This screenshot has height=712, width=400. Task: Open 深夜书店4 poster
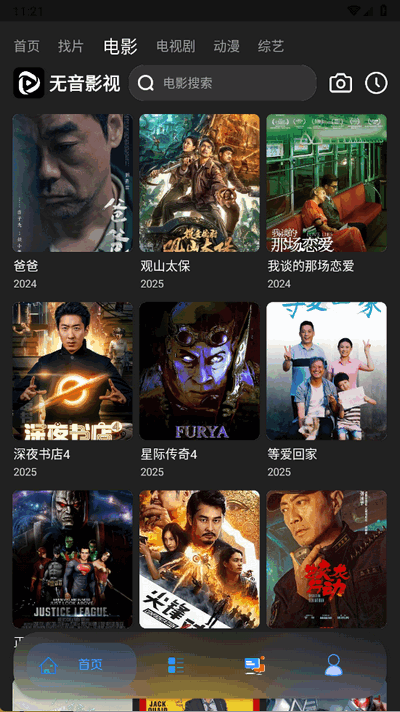coord(73,371)
